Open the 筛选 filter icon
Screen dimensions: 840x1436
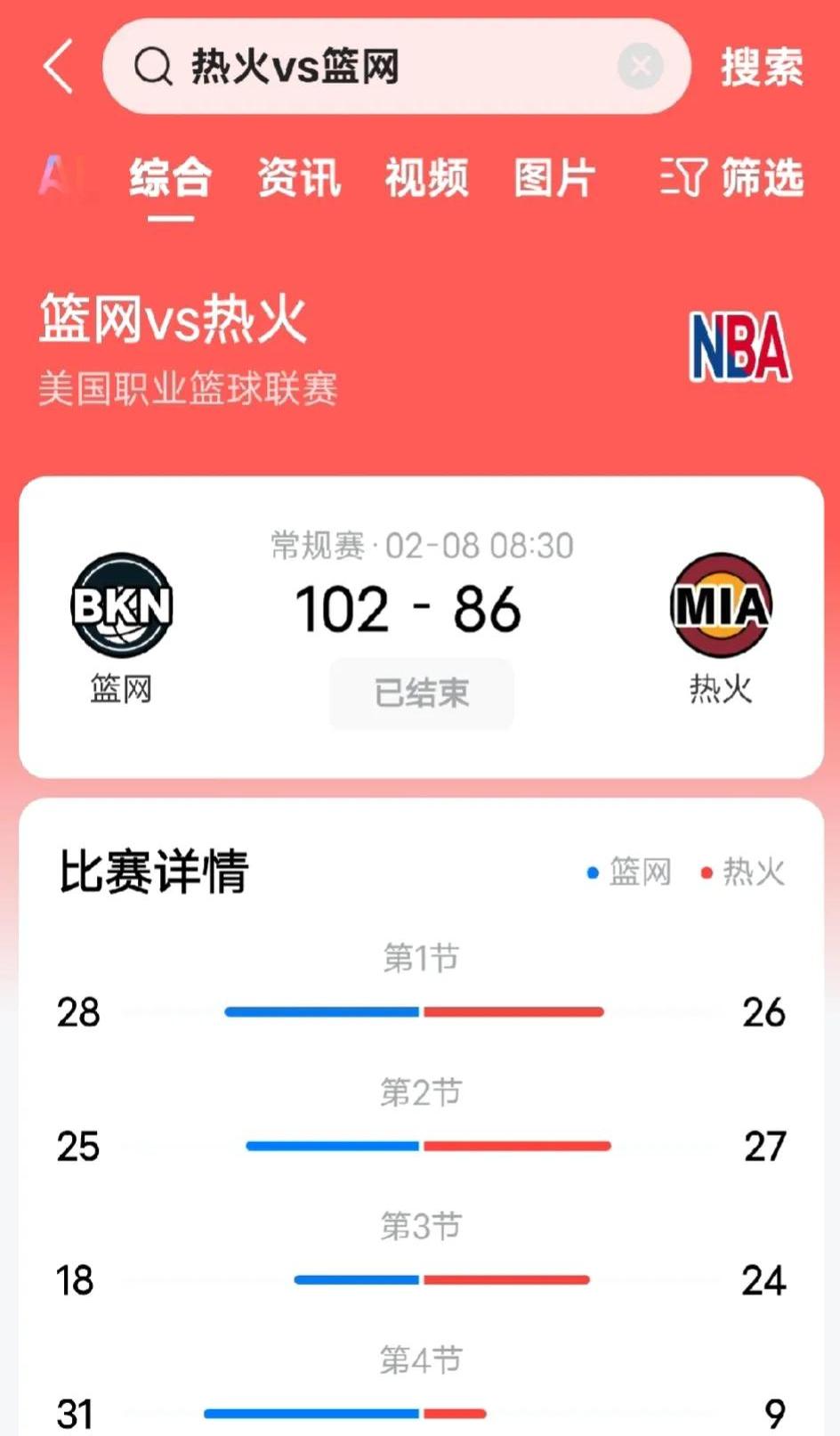(x=682, y=178)
